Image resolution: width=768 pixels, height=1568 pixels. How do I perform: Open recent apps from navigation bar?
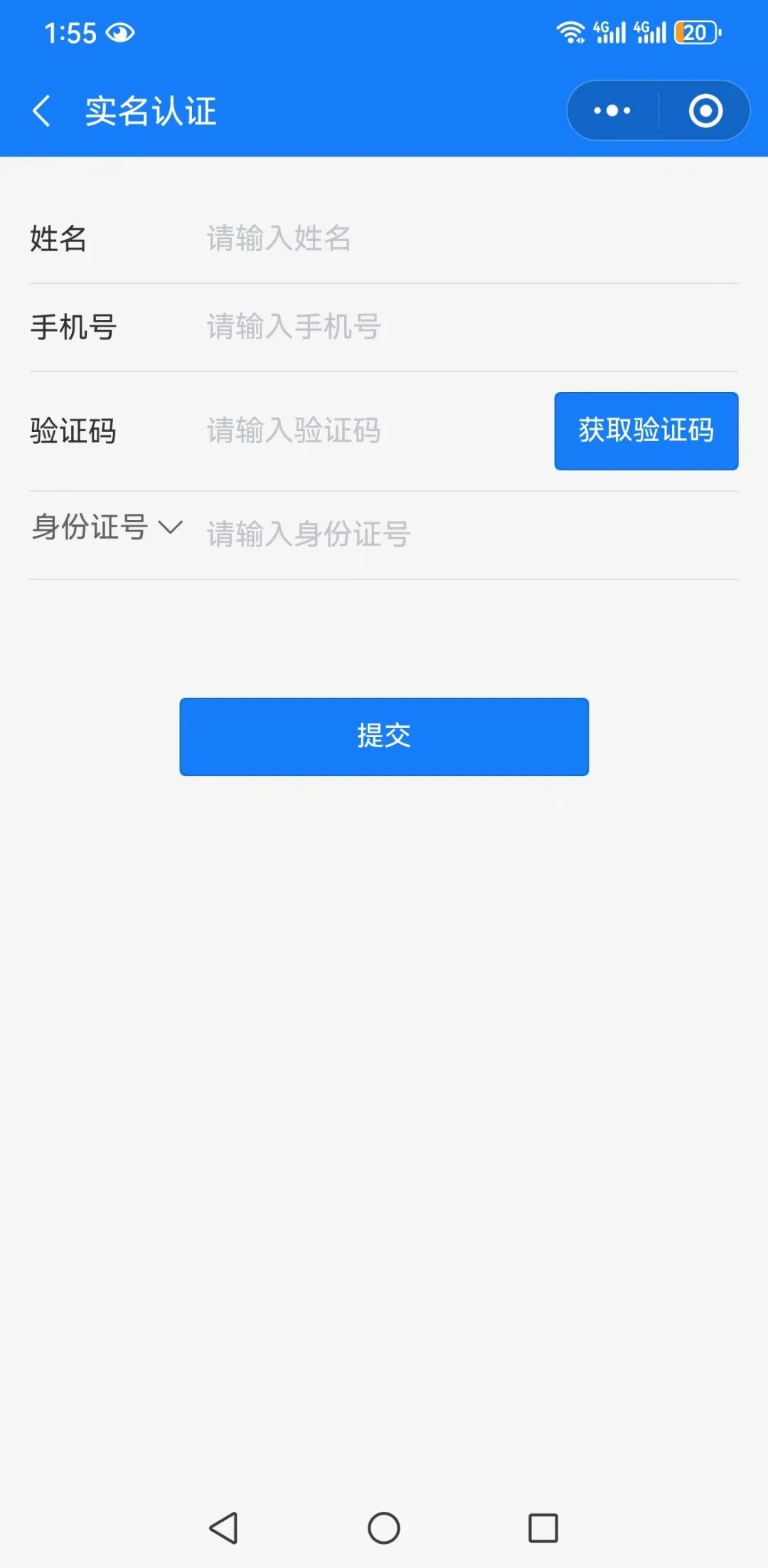pyautogui.click(x=543, y=1527)
